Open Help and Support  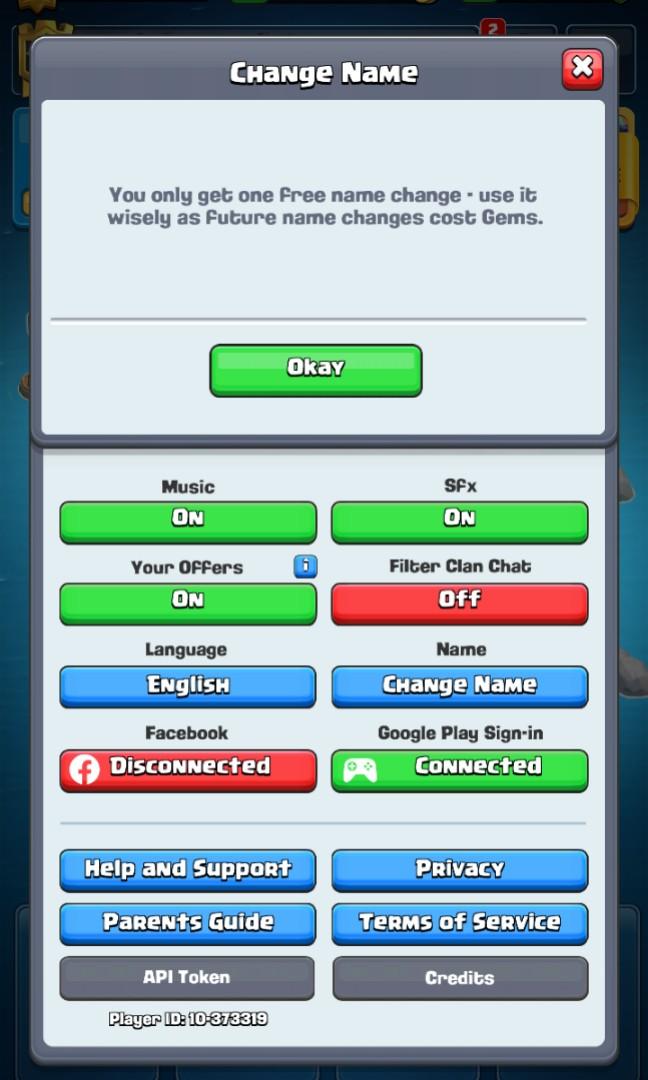coord(188,869)
